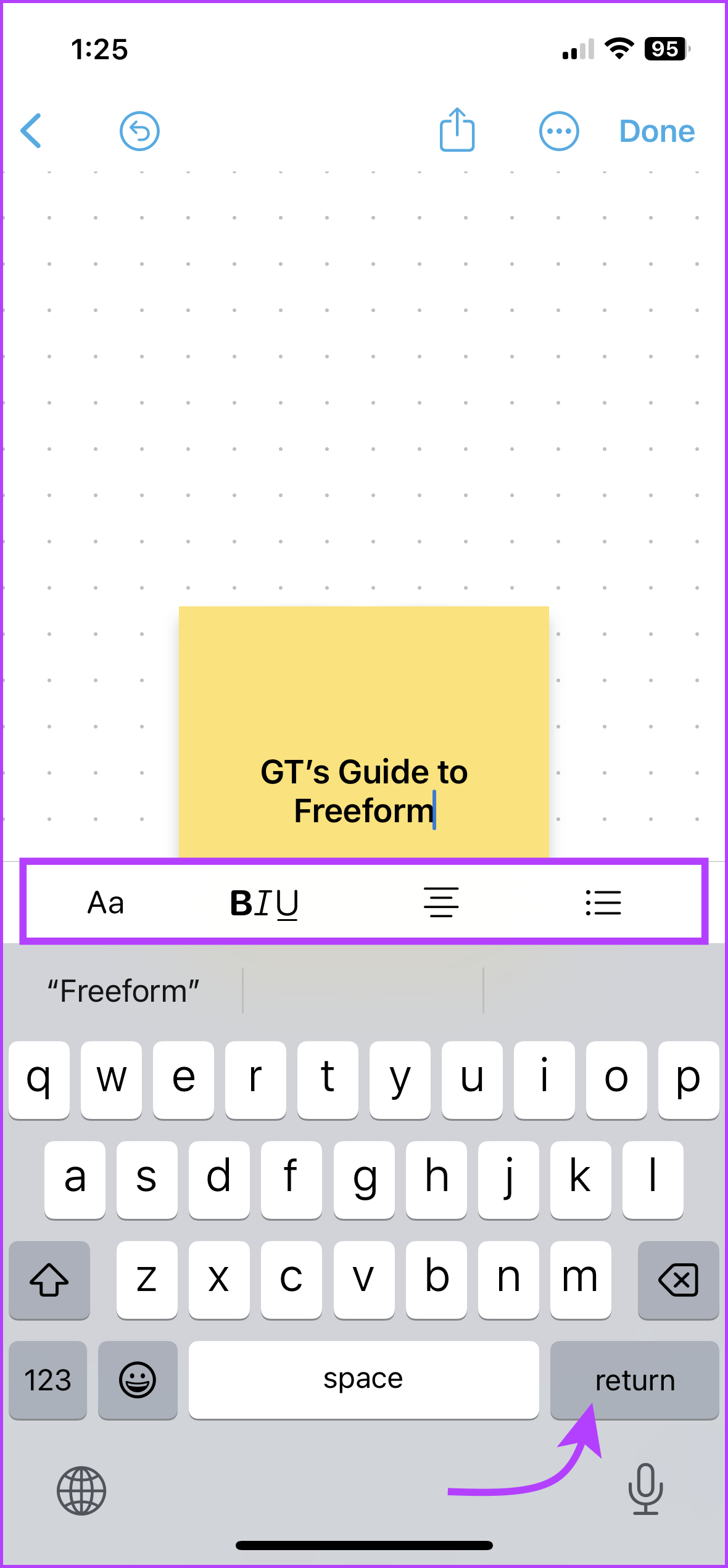Open the more options ellipsis menu

click(x=559, y=131)
